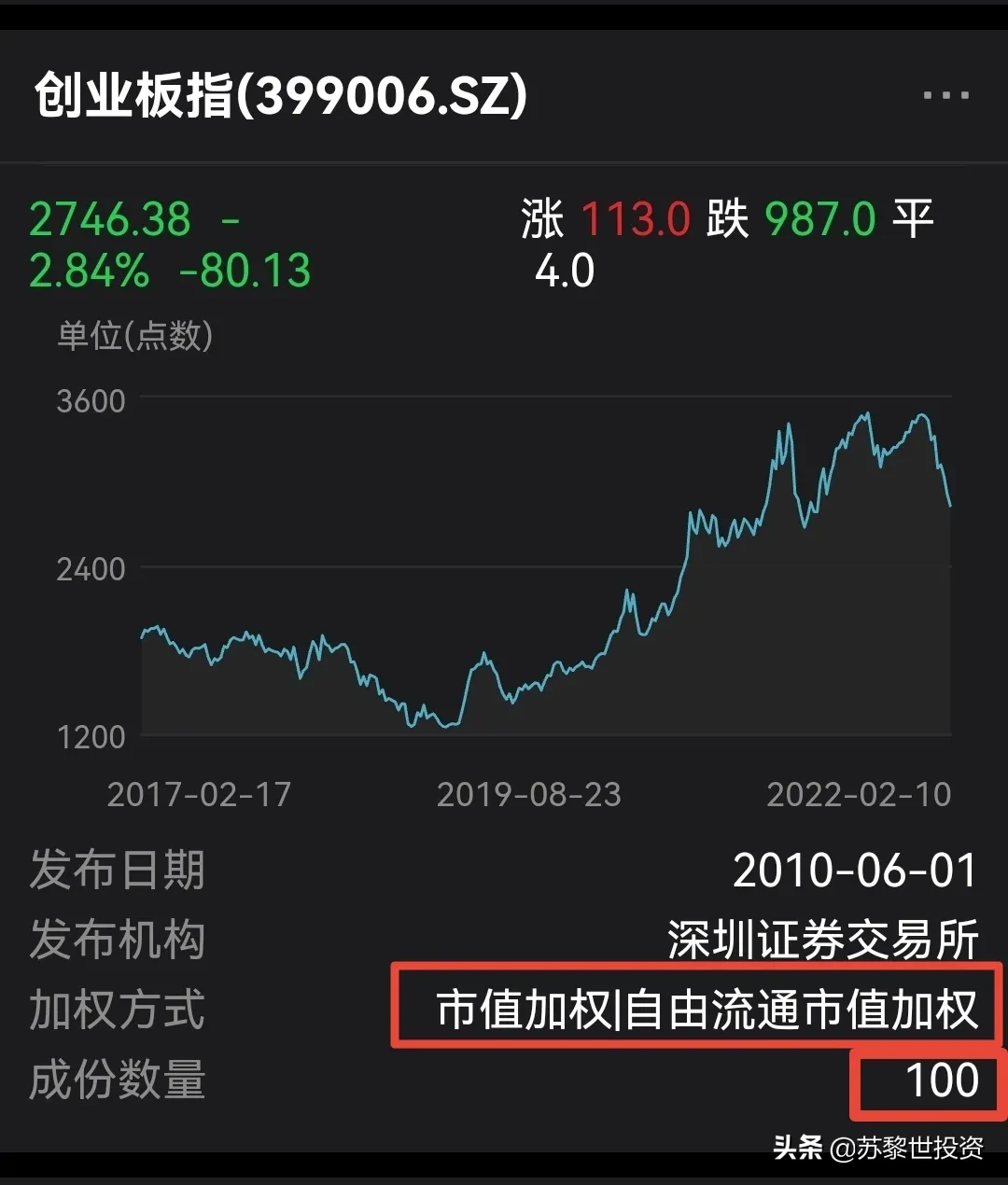The height and width of the screenshot is (1185, 1008).
Task: Open the three-dot overflow menu
Action: click(x=945, y=95)
